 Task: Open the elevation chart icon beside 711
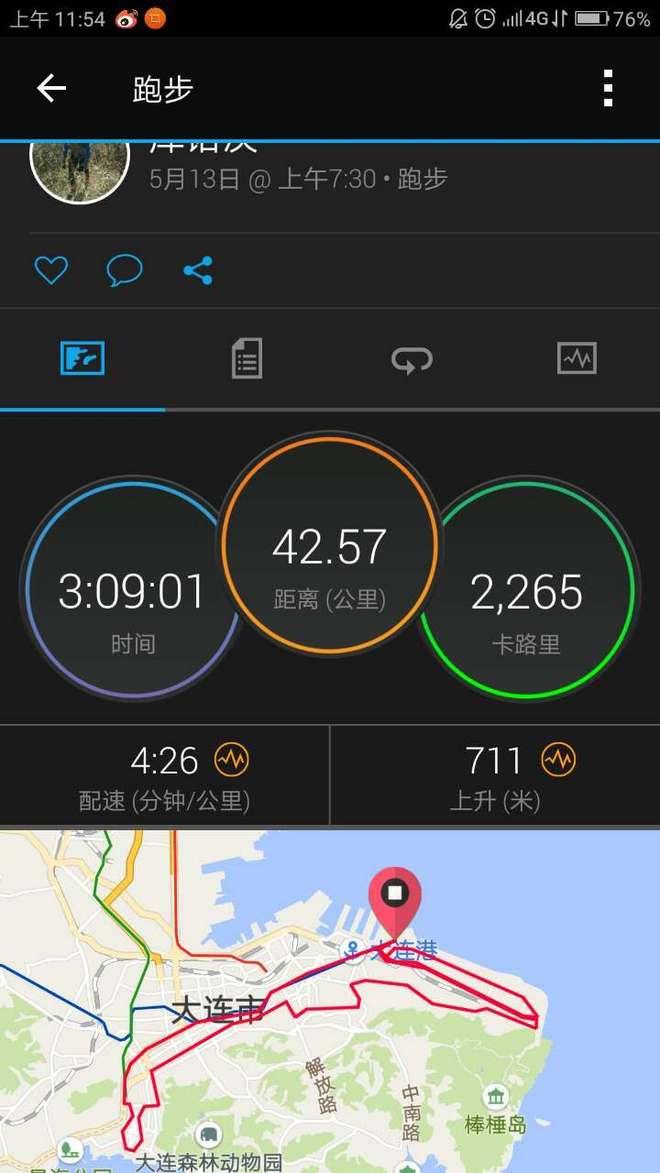(x=558, y=761)
